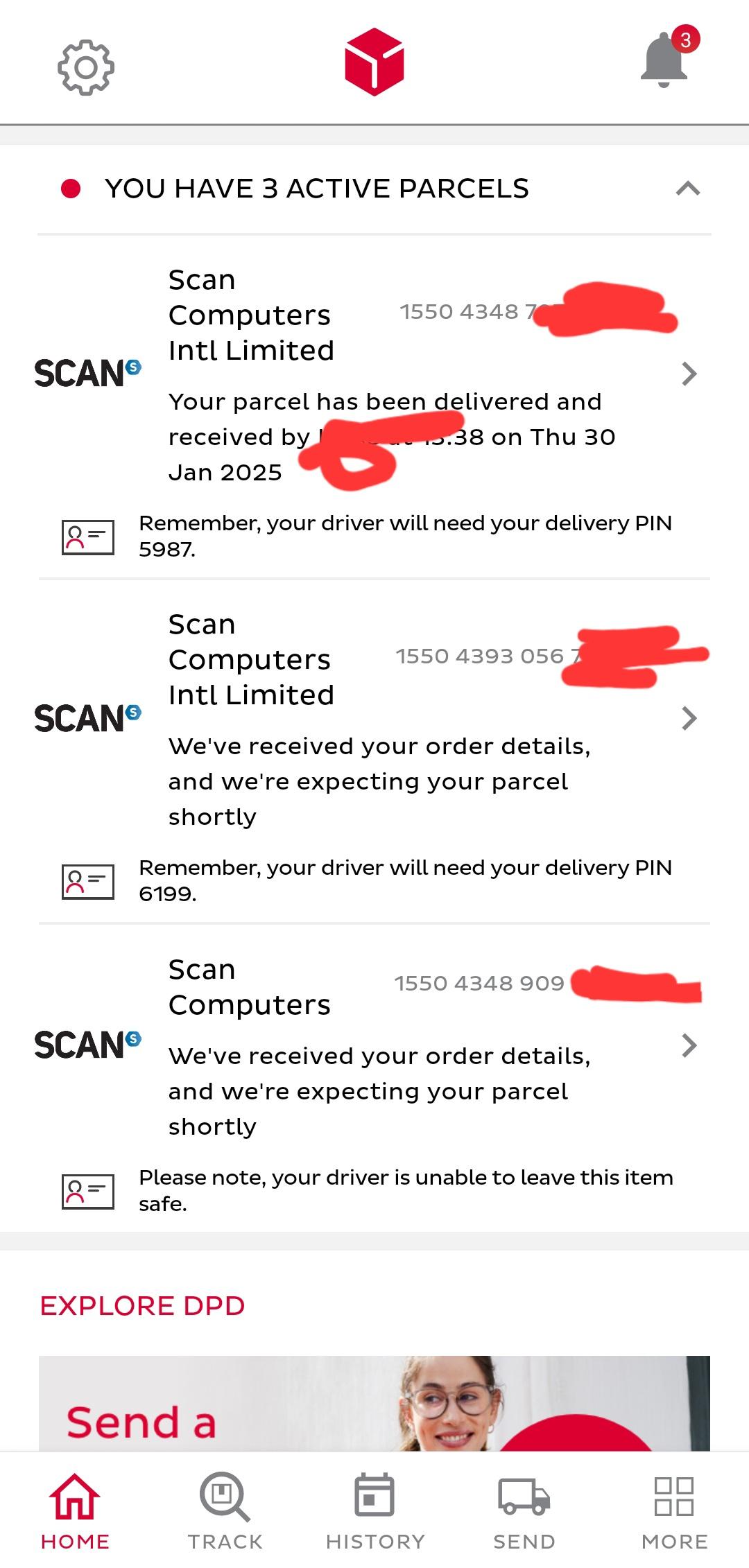Image resolution: width=749 pixels, height=1568 pixels.
Task: Open the notifications bell
Action: [x=664, y=61]
